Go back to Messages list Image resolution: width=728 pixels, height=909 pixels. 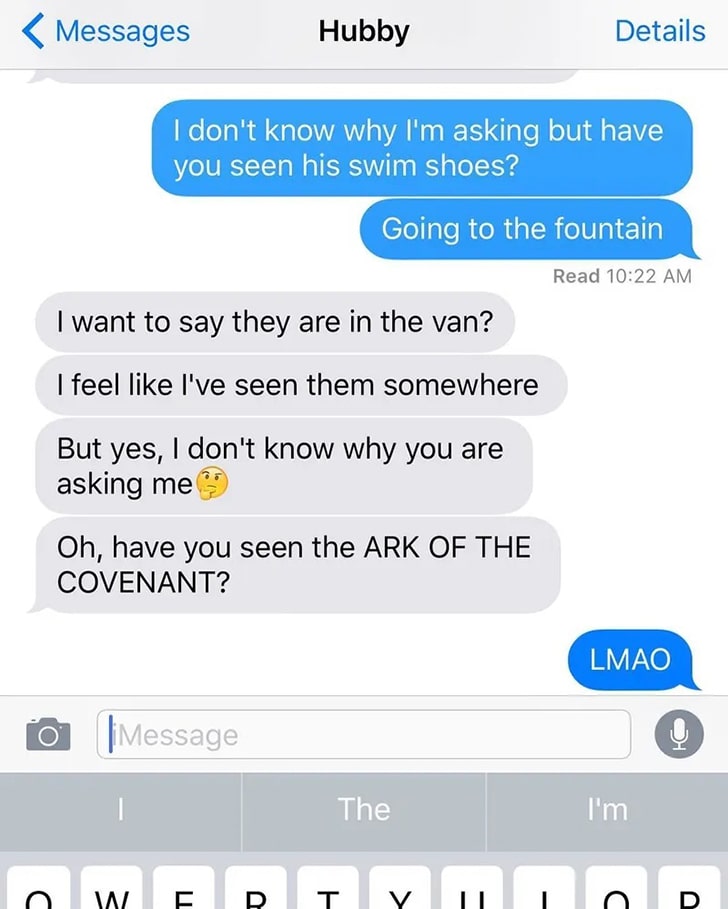click(x=105, y=31)
